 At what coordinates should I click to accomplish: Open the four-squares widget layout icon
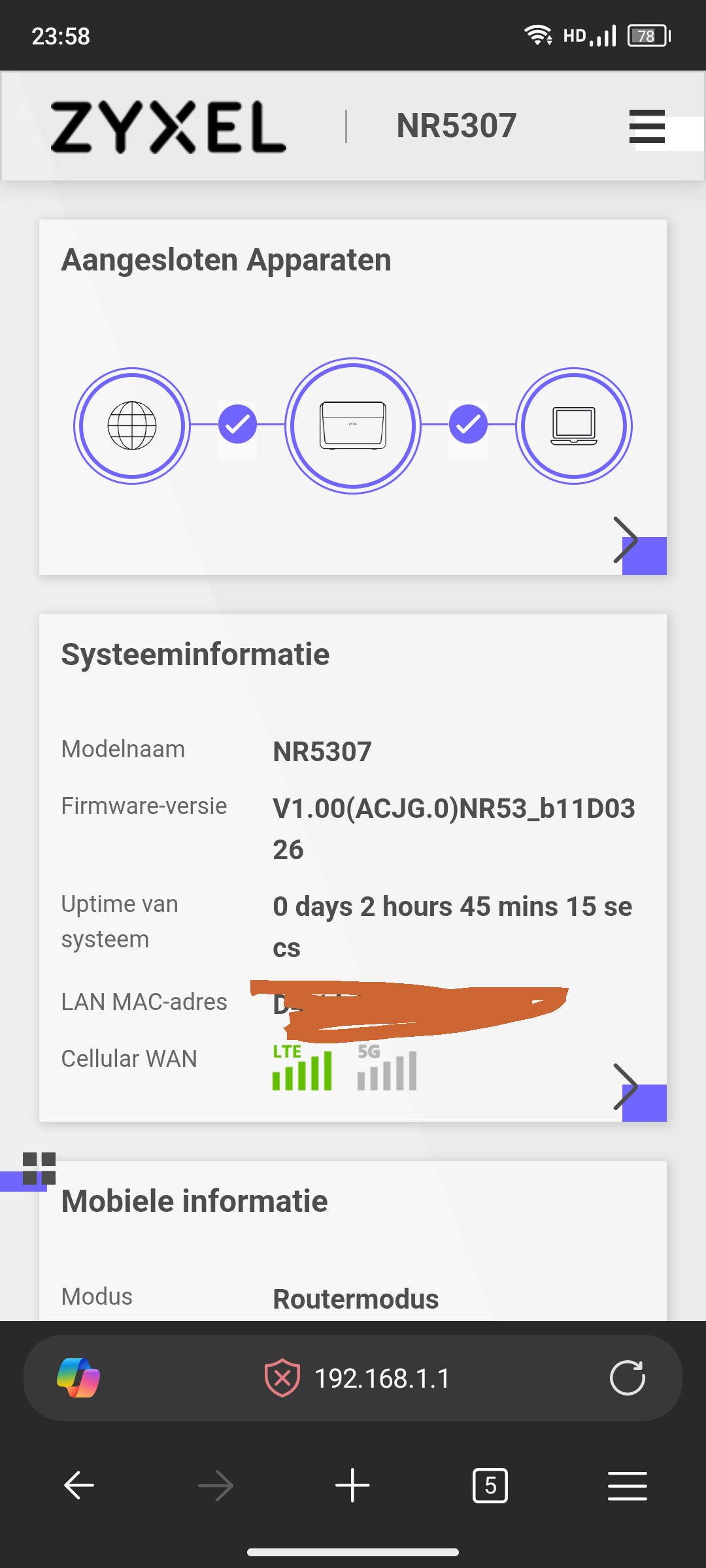(x=39, y=1168)
